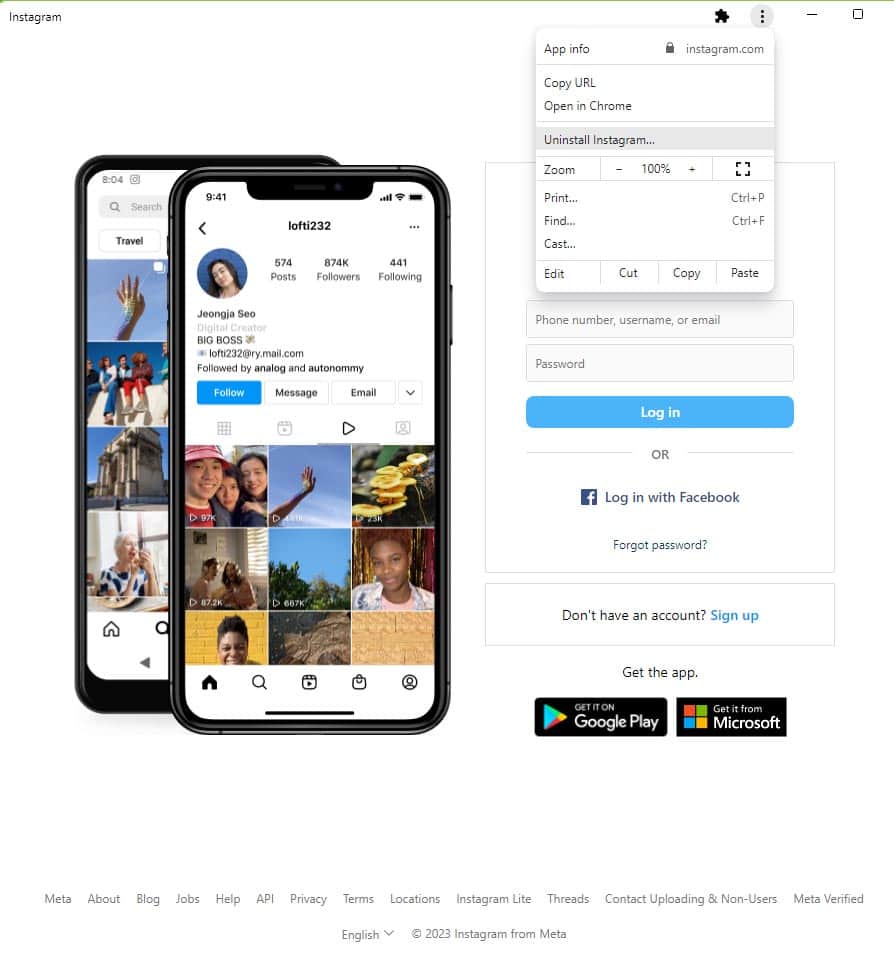Tap the blue Log in button
The width and height of the screenshot is (894, 957).
click(660, 412)
